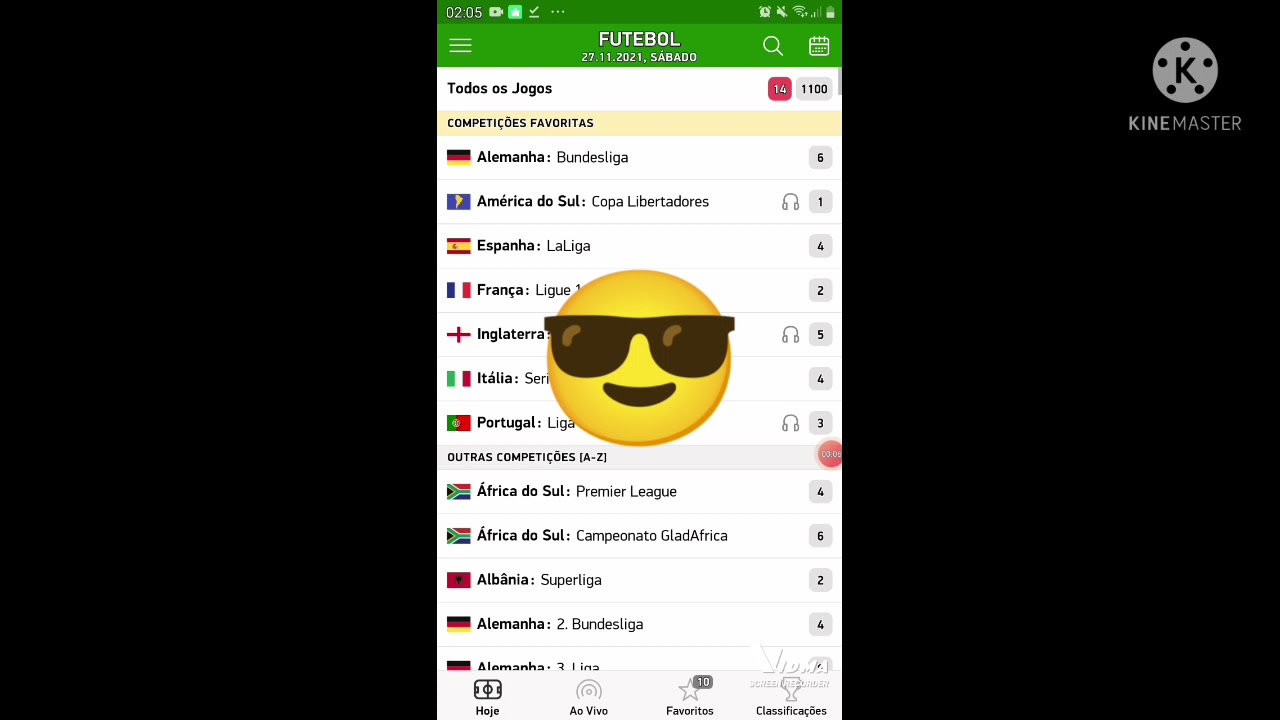Open França Ligue 1 competition
1280x720 pixels.
coord(510,290)
